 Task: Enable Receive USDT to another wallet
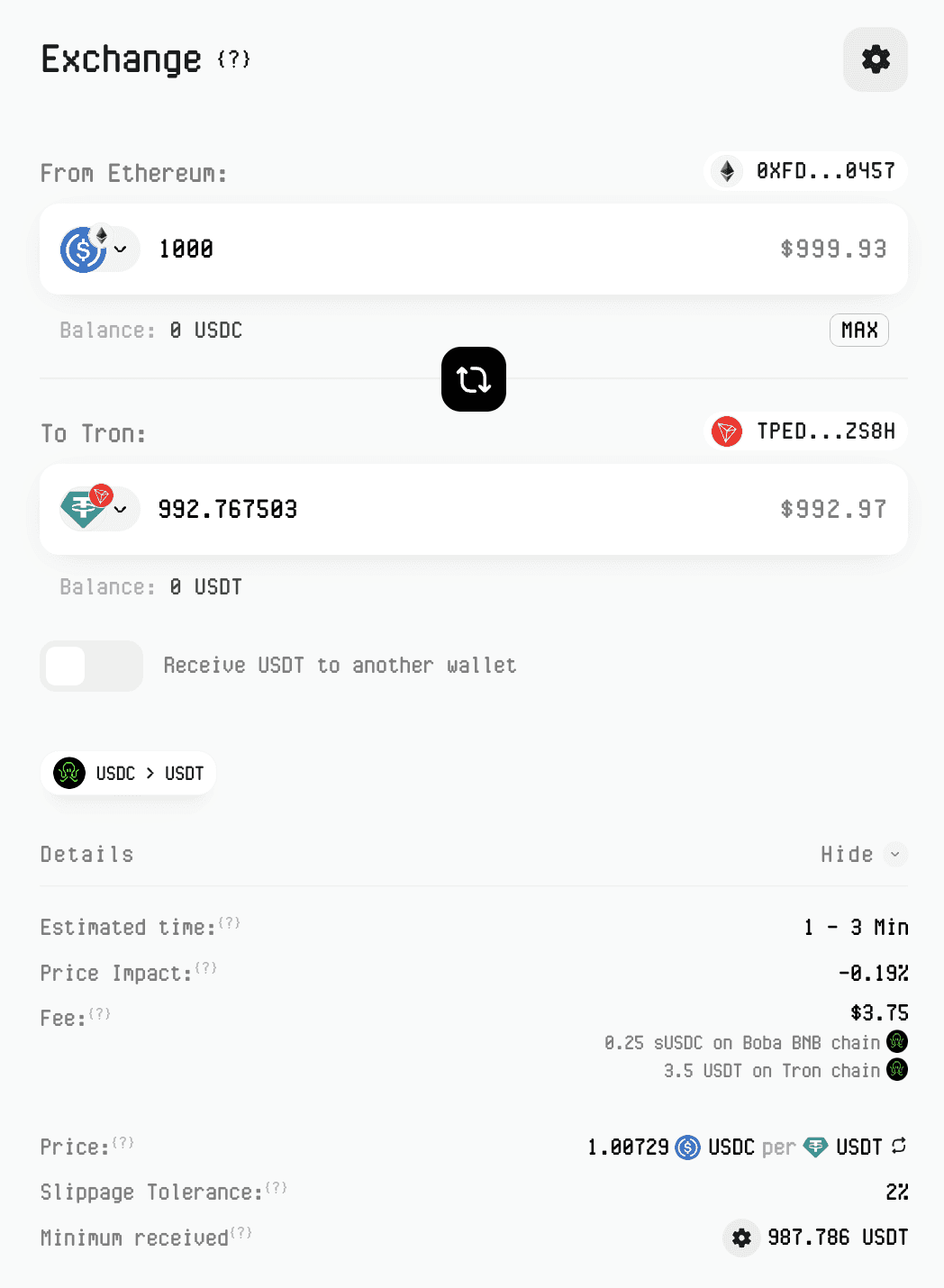(91, 666)
